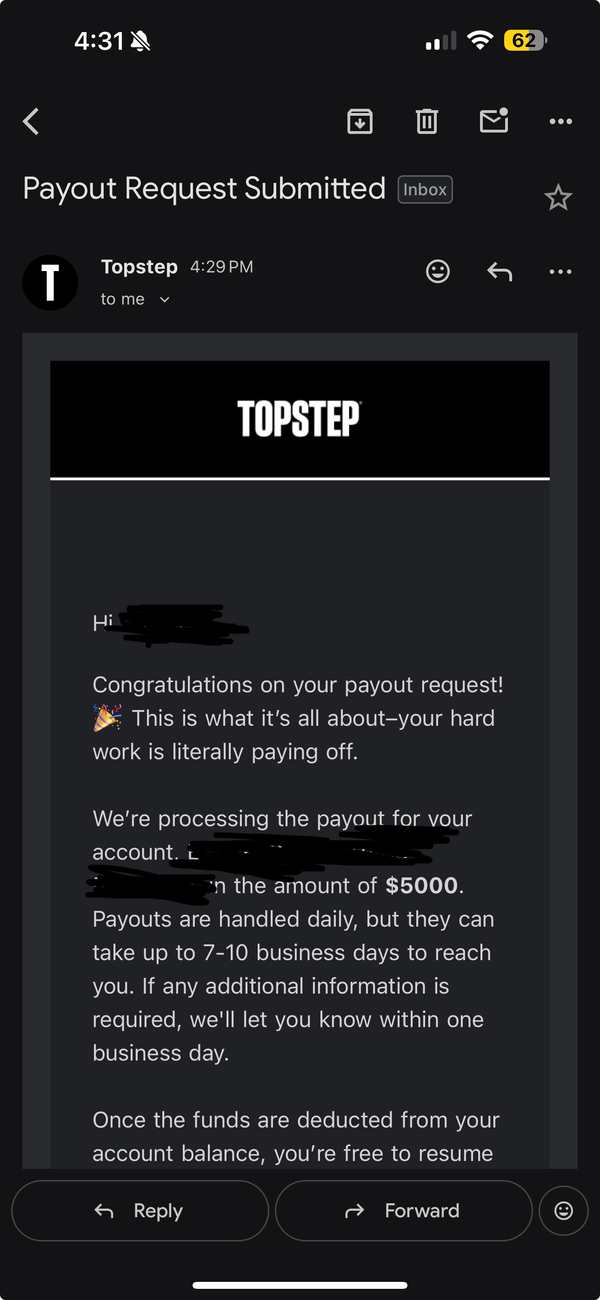The width and height of the screenshot is (600, 1300).
Task: Open the top toolbar overflow menu
Action: (x=561, y=122)
